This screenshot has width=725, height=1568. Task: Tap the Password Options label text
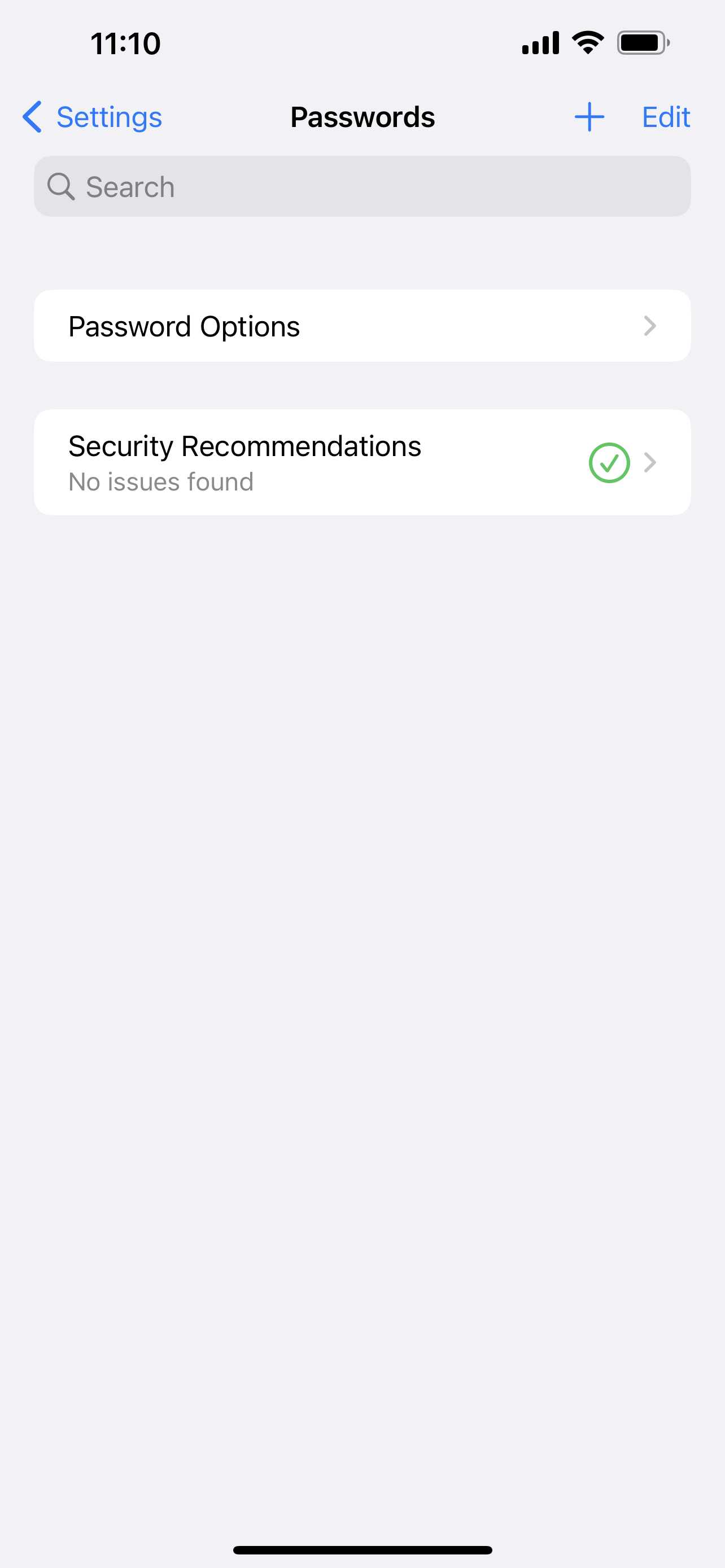tap(184, 326)
